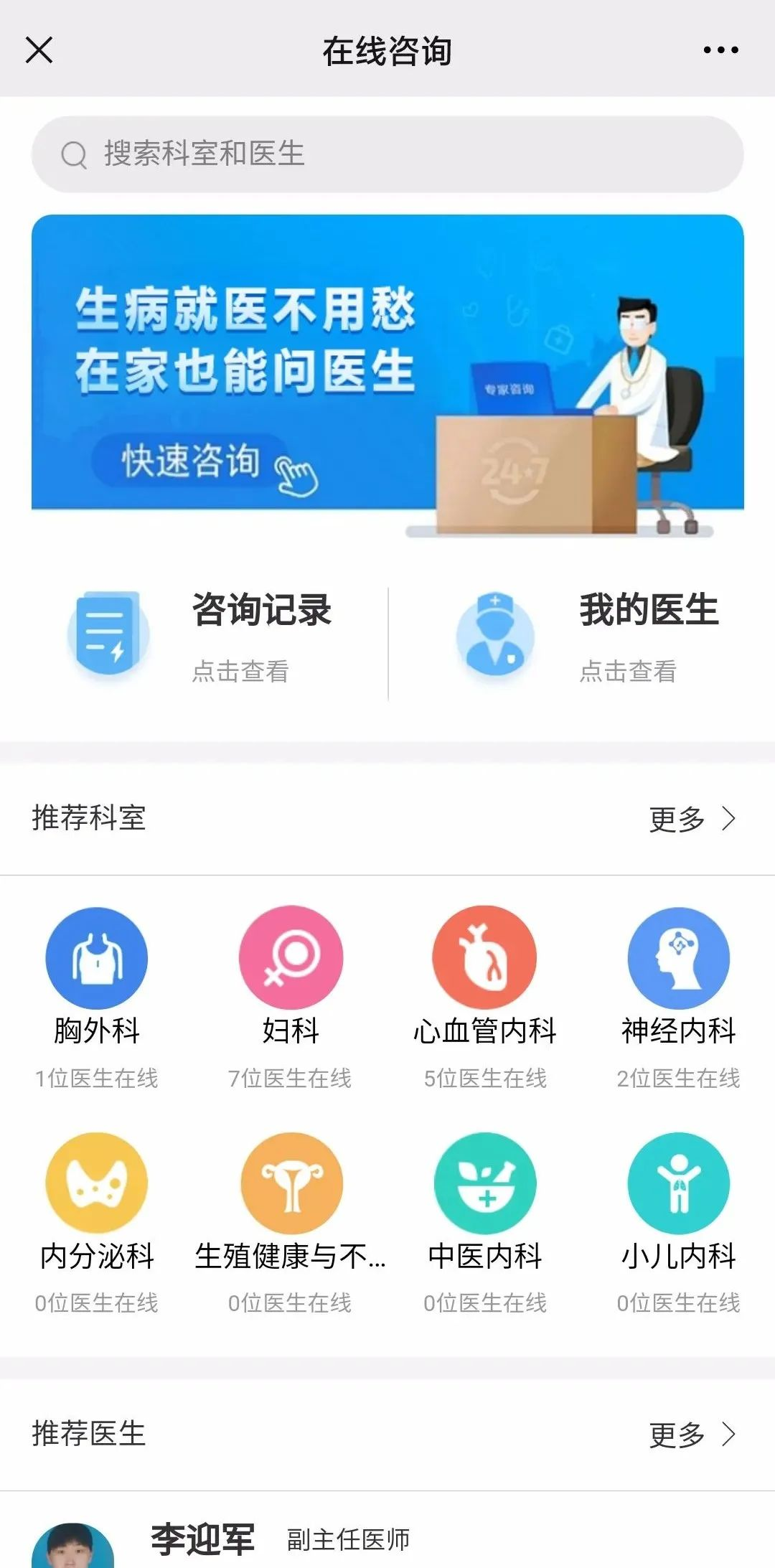Image resolution: width=775 pixels, height=1568 pixels.
Task: Tap the 搜索科室和医生 search box
Action: pyautogui.click(x=387, y=154)
